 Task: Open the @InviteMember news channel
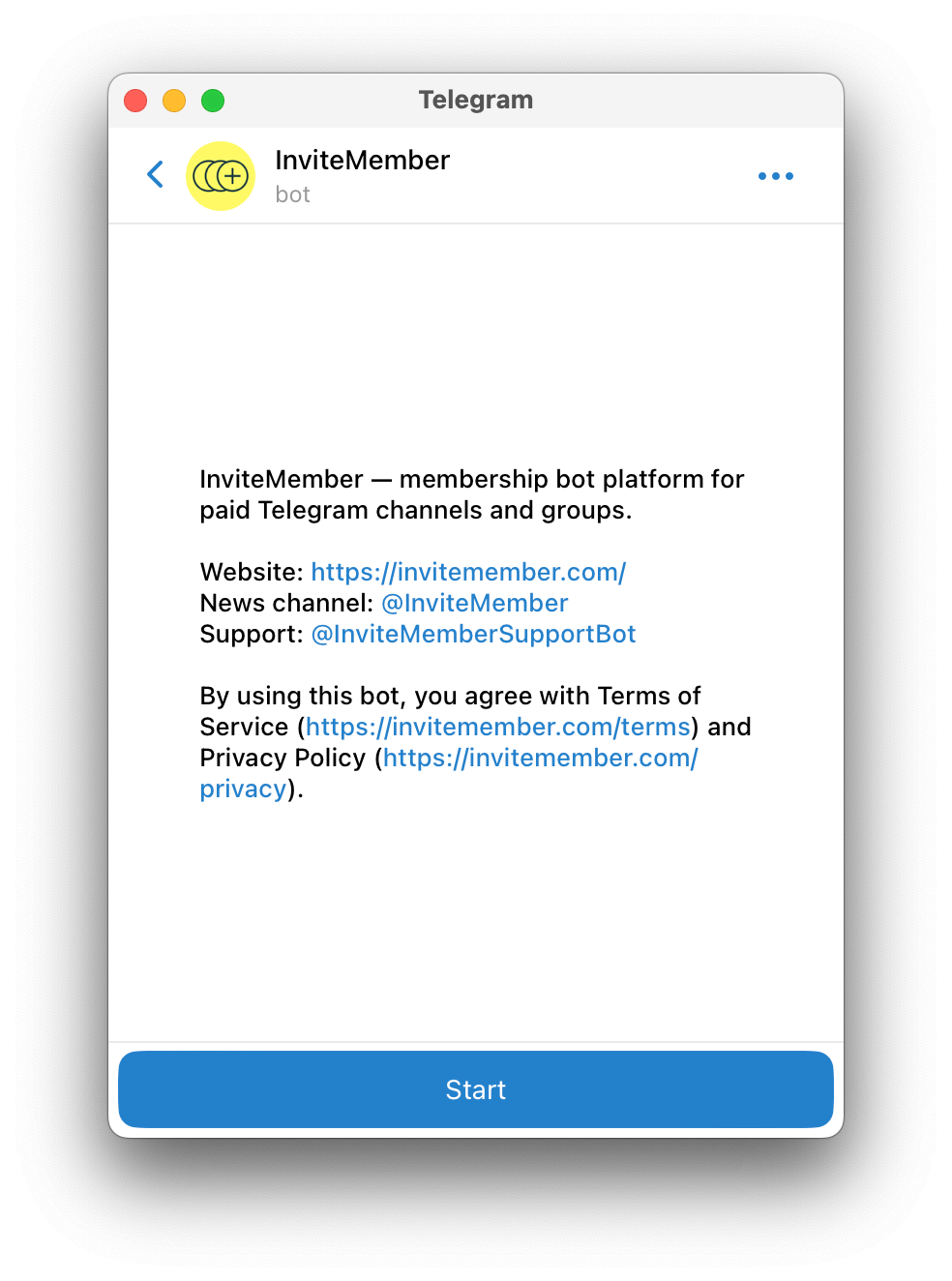(474, 603)
